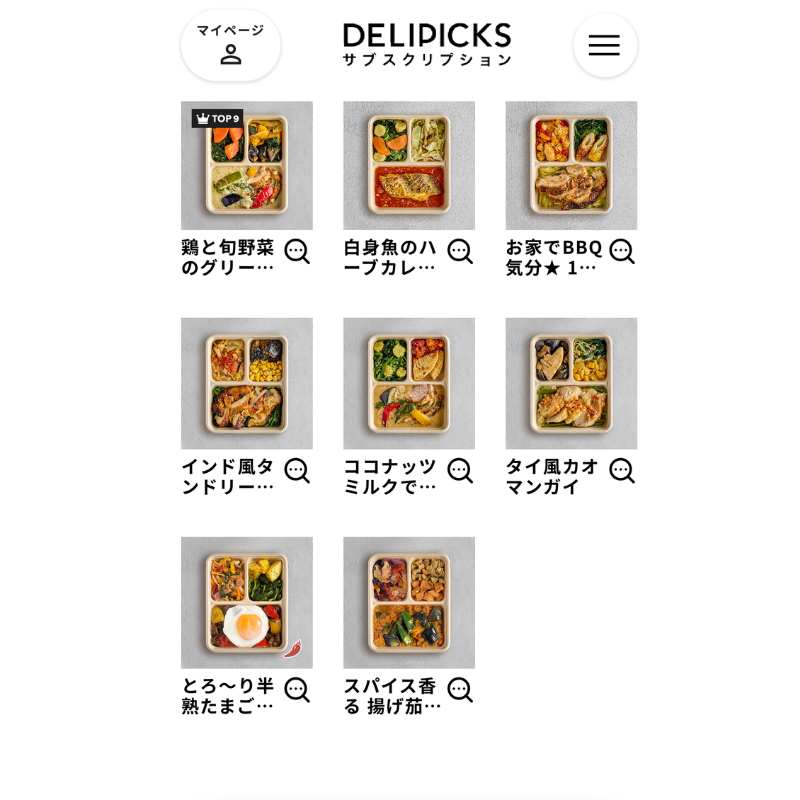Image resolution: width=800 pixels, height=800 pixels.
Task: Tap the magnifier icon beside 鶏と旬野菜のグリー…
Action: click(297, 251)
